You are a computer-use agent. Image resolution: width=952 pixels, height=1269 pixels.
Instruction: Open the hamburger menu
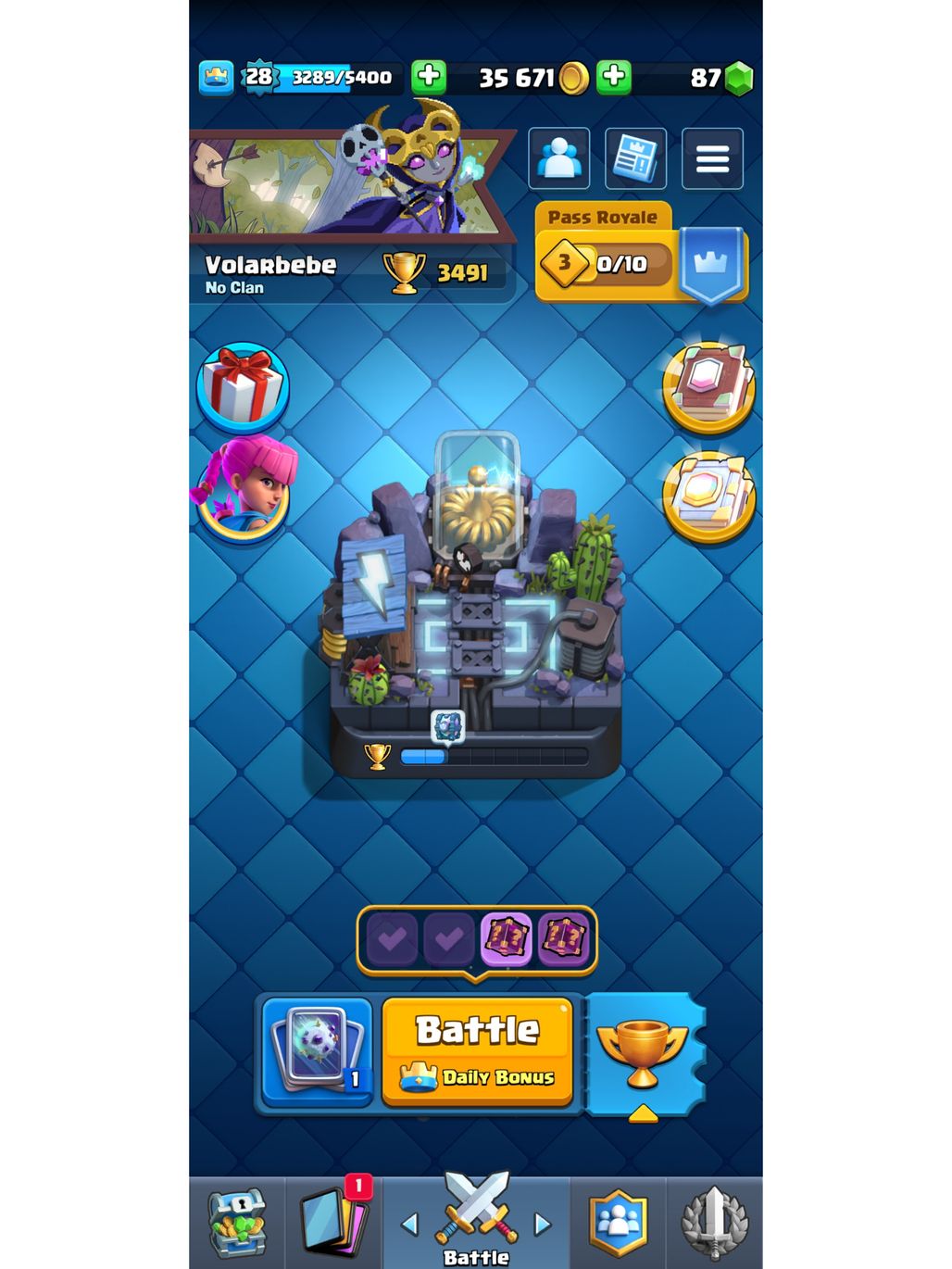(x=712, y=159)
